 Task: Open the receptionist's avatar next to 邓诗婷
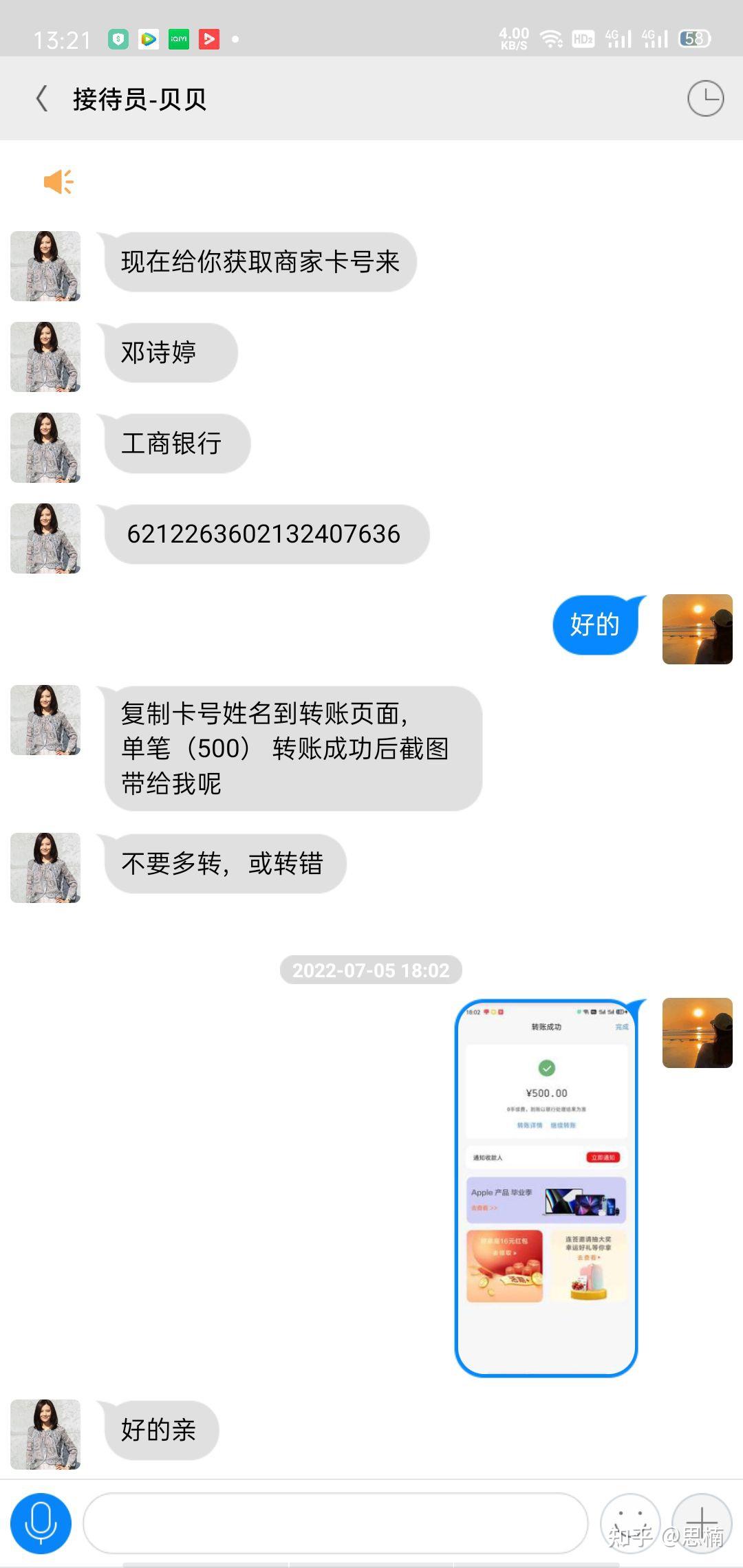click(45, 356)
